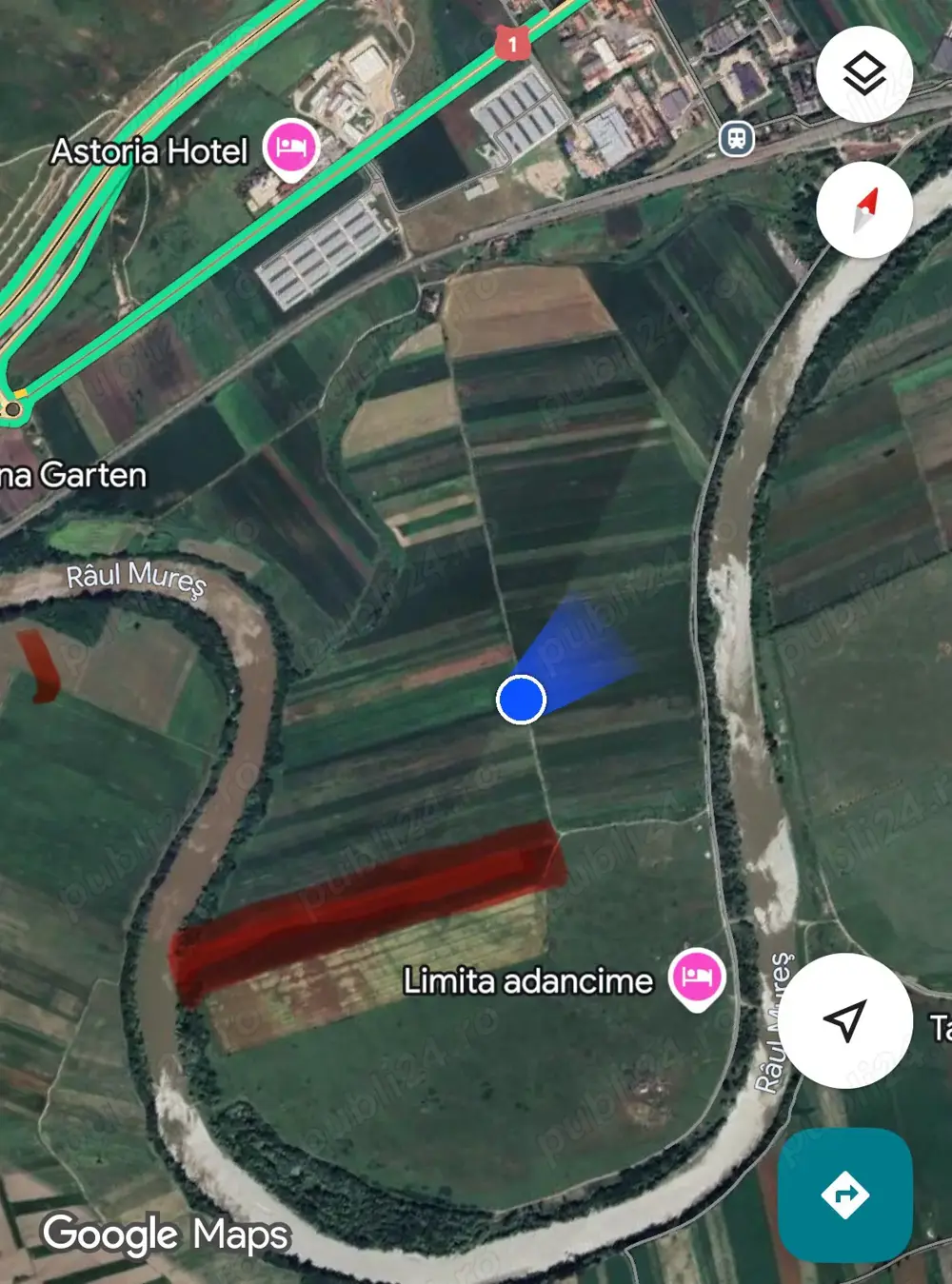Tap the Râul Mureş river label

[138, 577]
